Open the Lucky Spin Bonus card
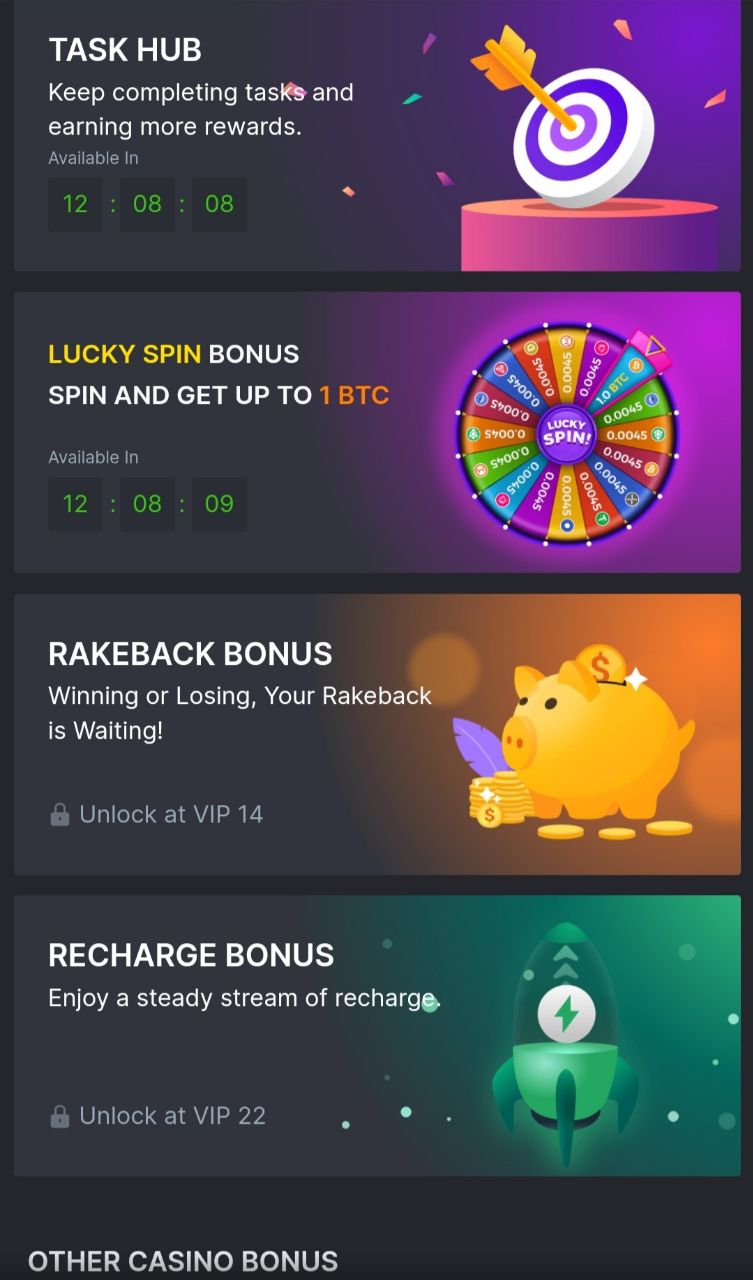 (377, 432)
